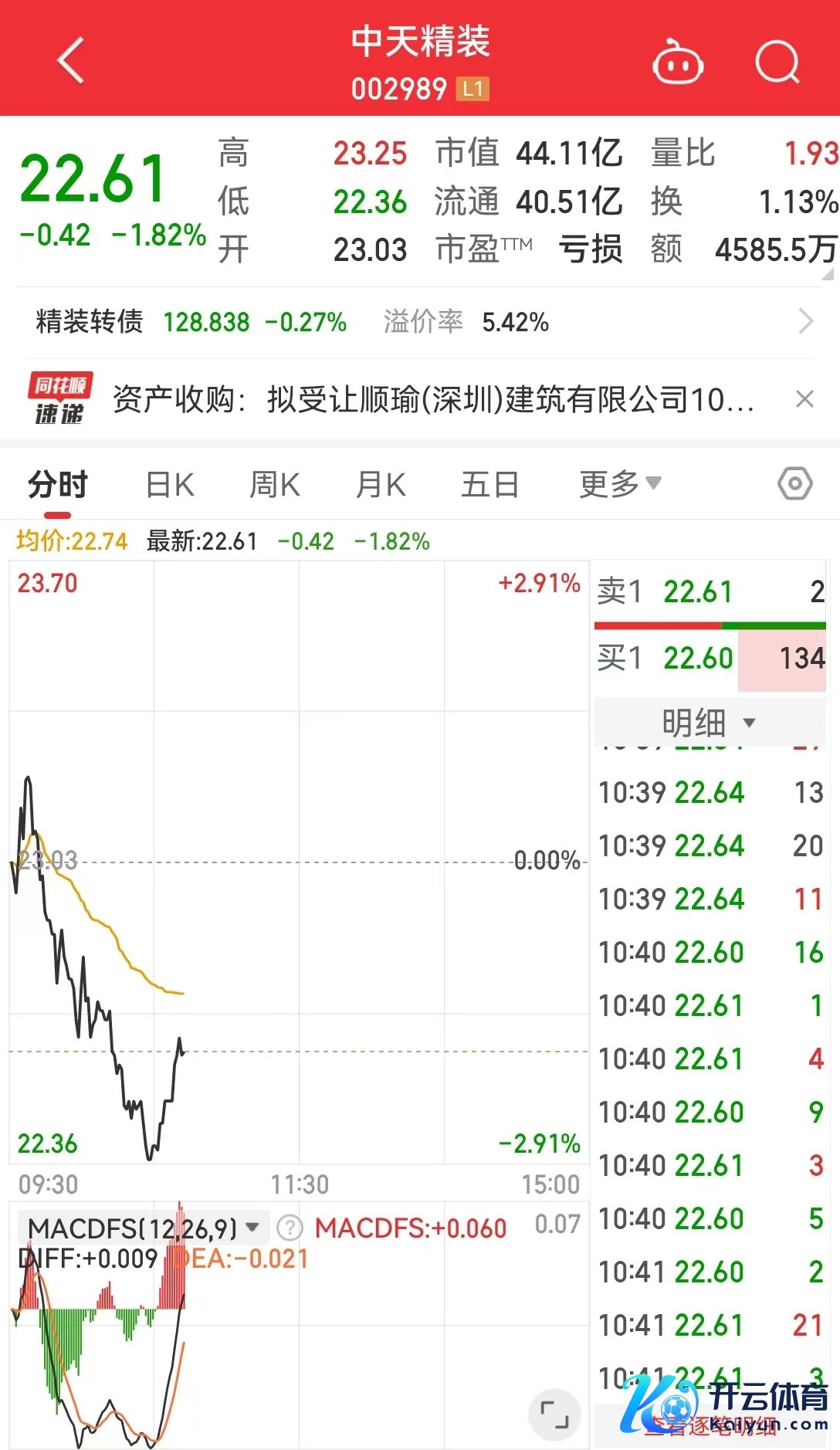
Task: Select the 分时 chart tab
Action: (x=58, y=486)
